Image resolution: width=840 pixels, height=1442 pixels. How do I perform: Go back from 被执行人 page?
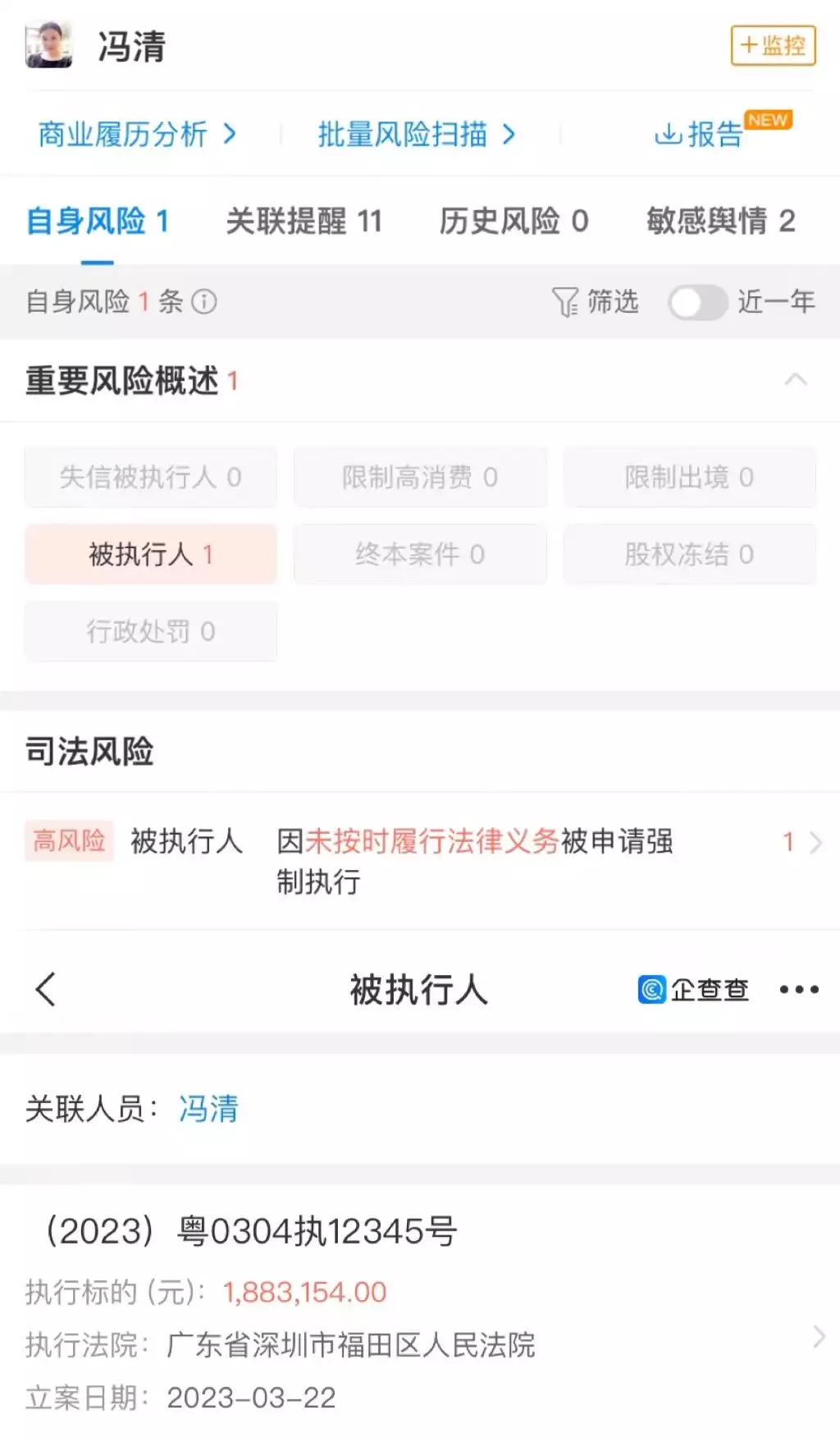coord(46,989)
